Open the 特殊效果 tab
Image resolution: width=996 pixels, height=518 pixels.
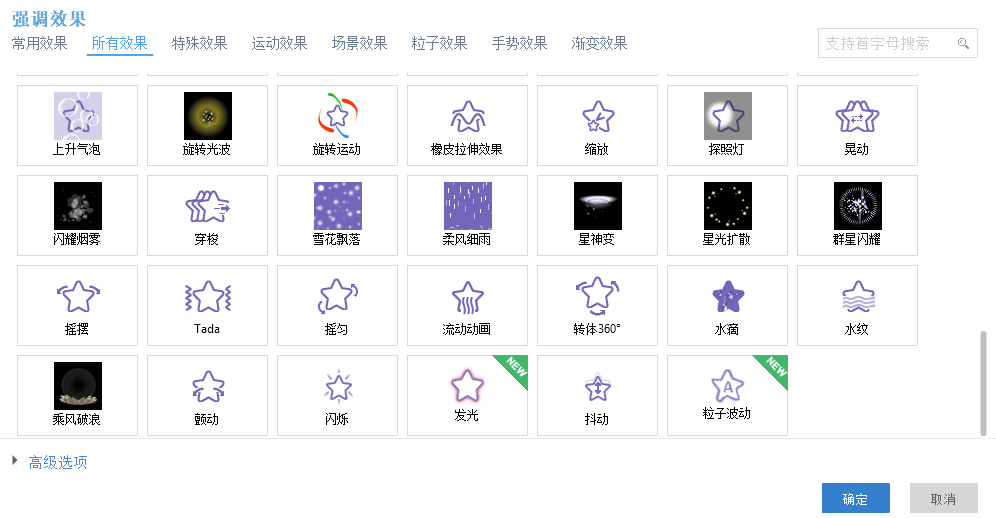[200, 43]
